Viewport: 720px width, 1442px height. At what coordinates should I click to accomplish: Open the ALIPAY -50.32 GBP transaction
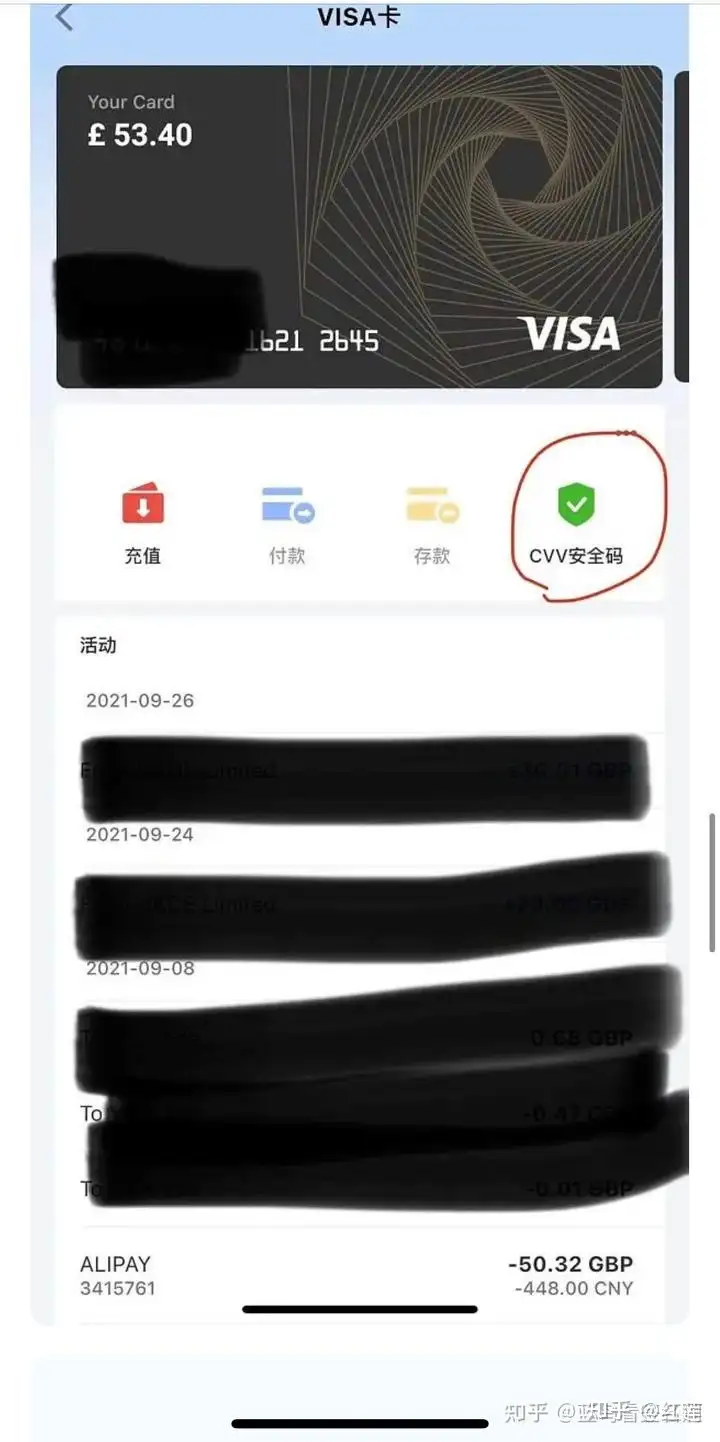(357, 1275)
